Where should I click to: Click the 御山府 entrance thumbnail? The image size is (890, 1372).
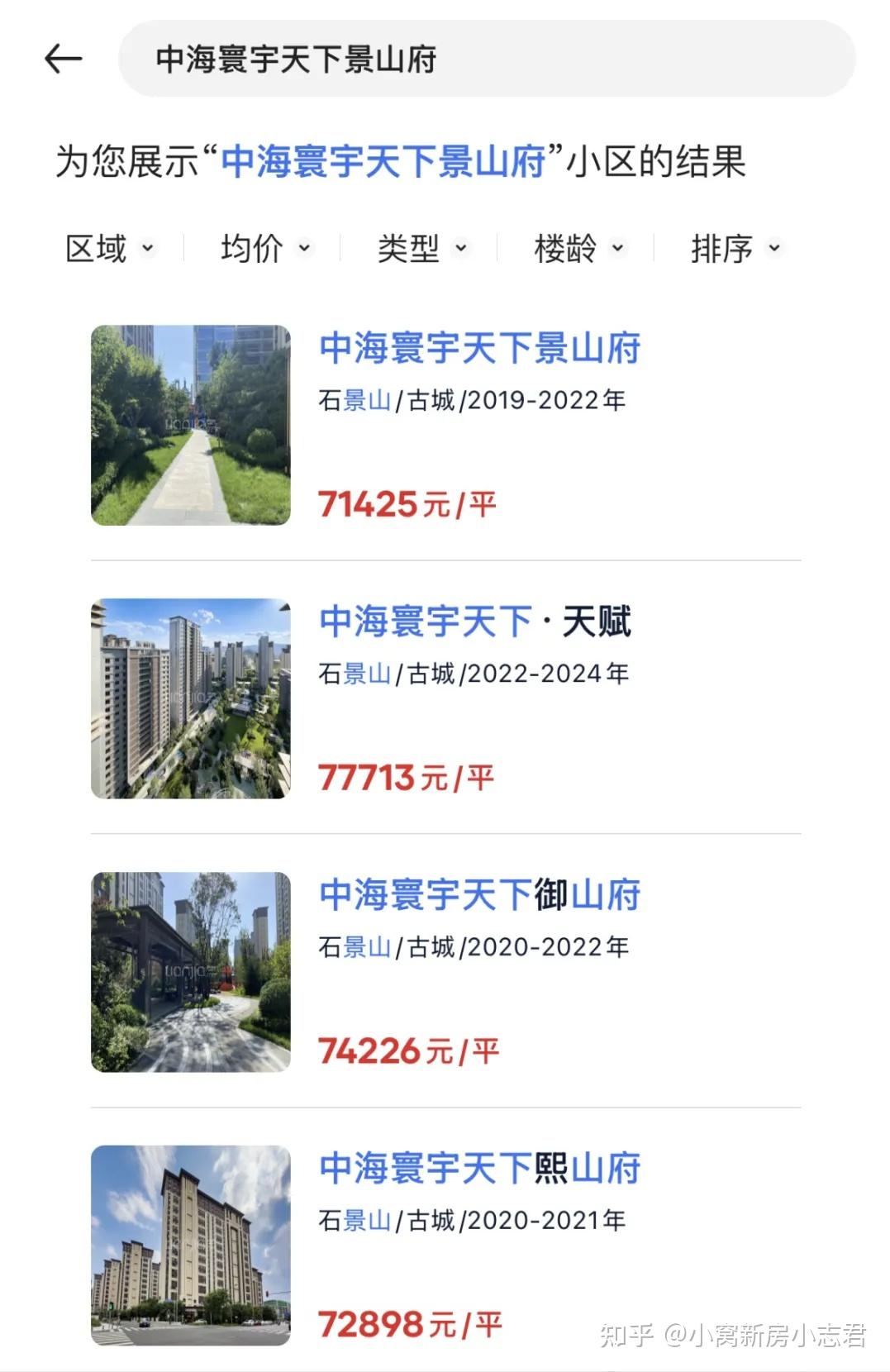pos(192,971)
